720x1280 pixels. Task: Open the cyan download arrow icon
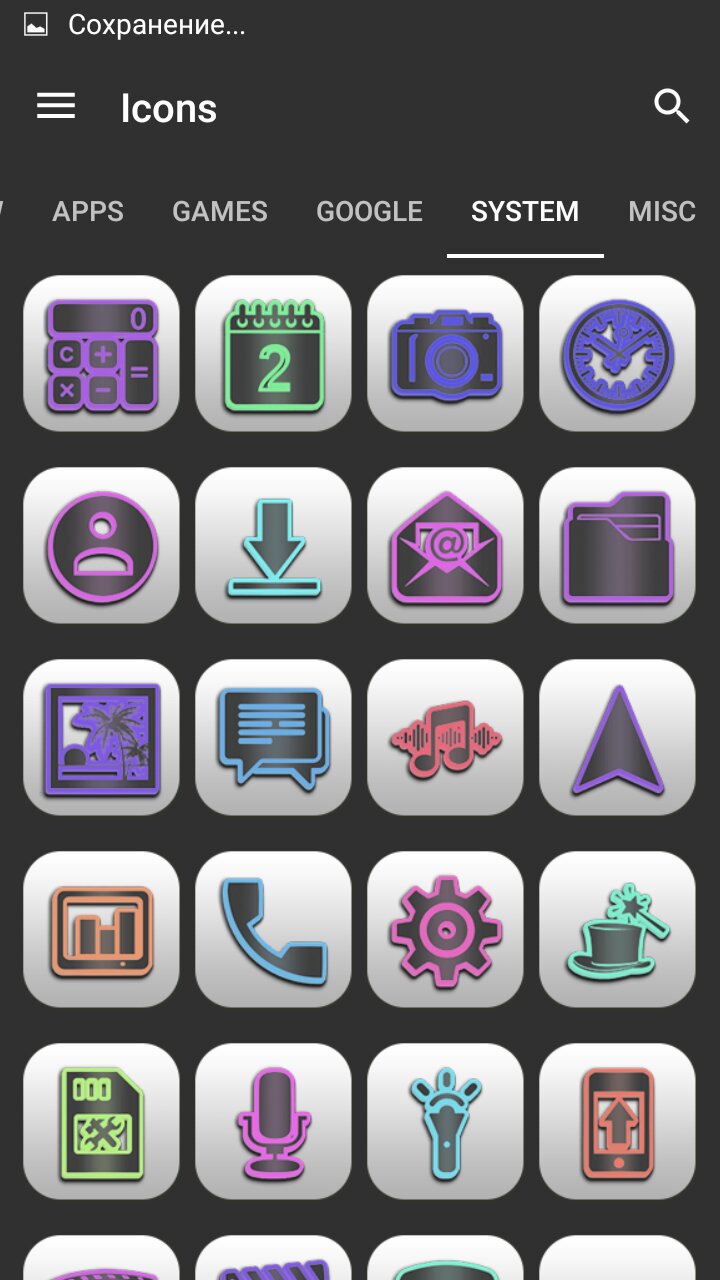click(x=273, y=546)
